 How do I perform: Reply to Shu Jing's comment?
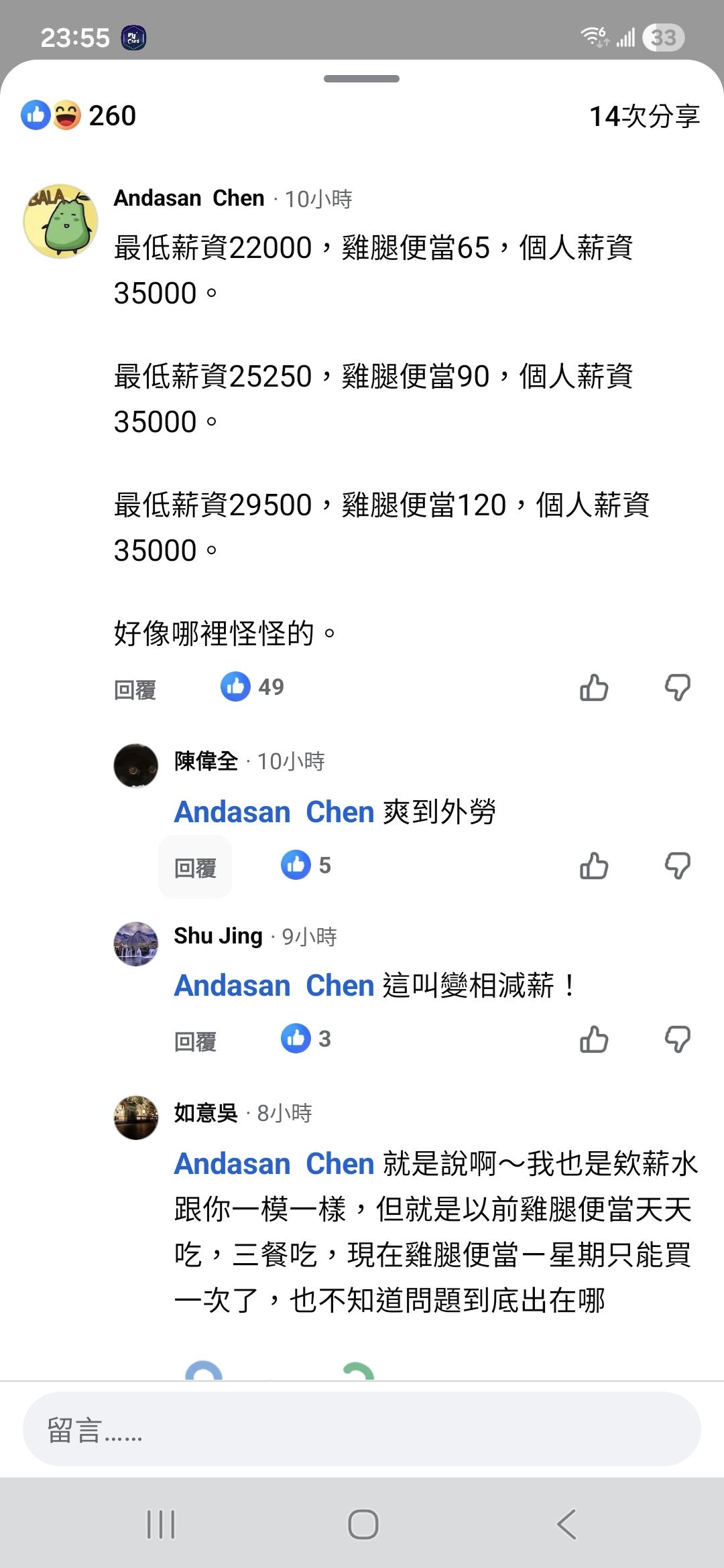tap(195, 1041)
